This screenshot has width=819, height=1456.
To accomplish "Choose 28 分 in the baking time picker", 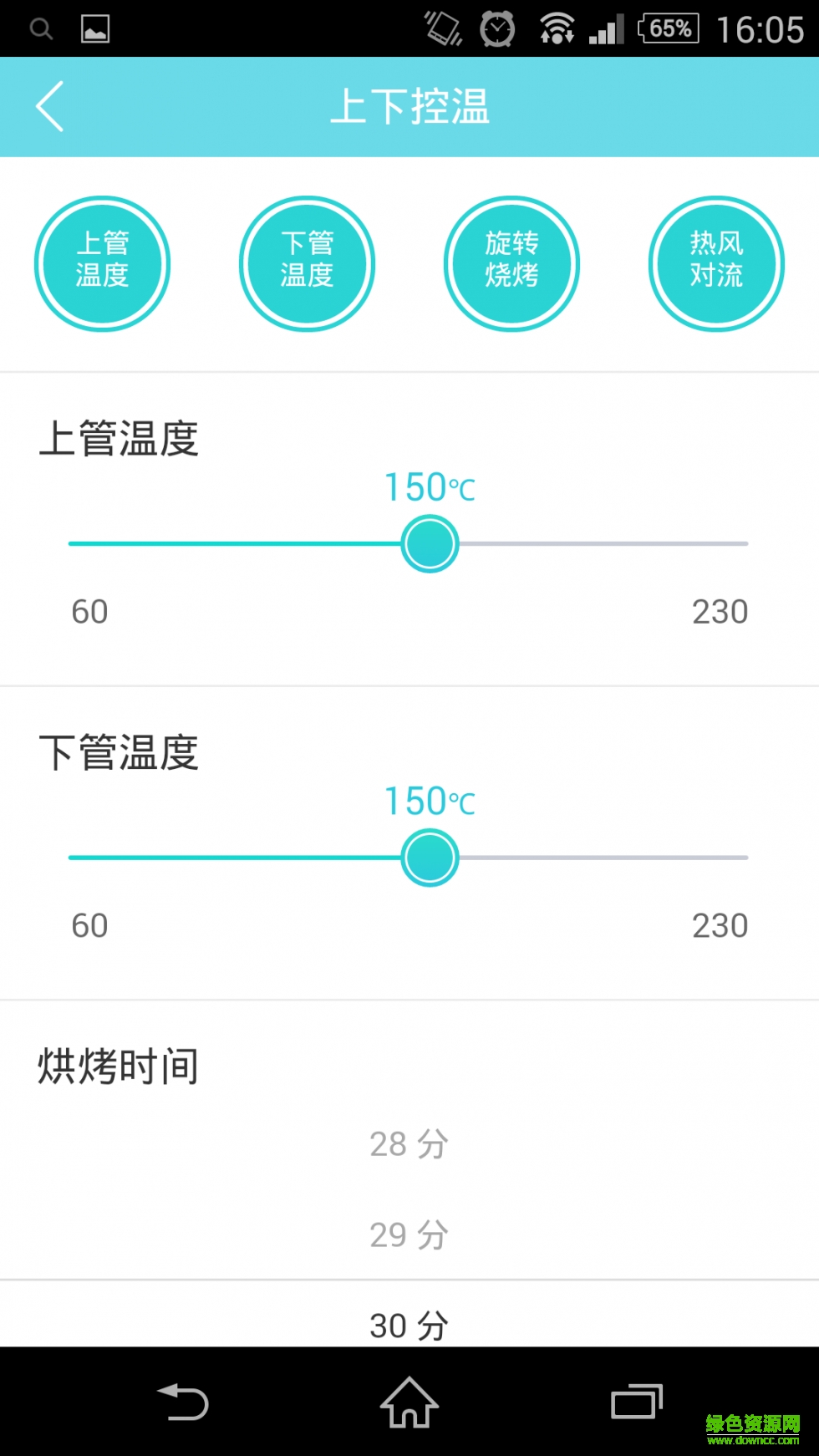I will [x=409, y=1144].
